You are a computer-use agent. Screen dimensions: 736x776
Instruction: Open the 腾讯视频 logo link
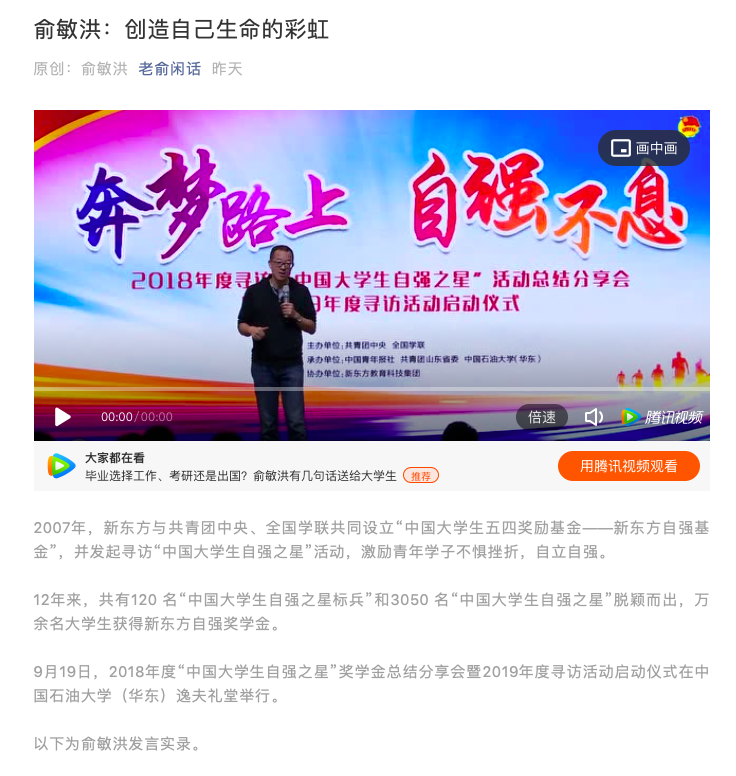[x=662, y=417]
